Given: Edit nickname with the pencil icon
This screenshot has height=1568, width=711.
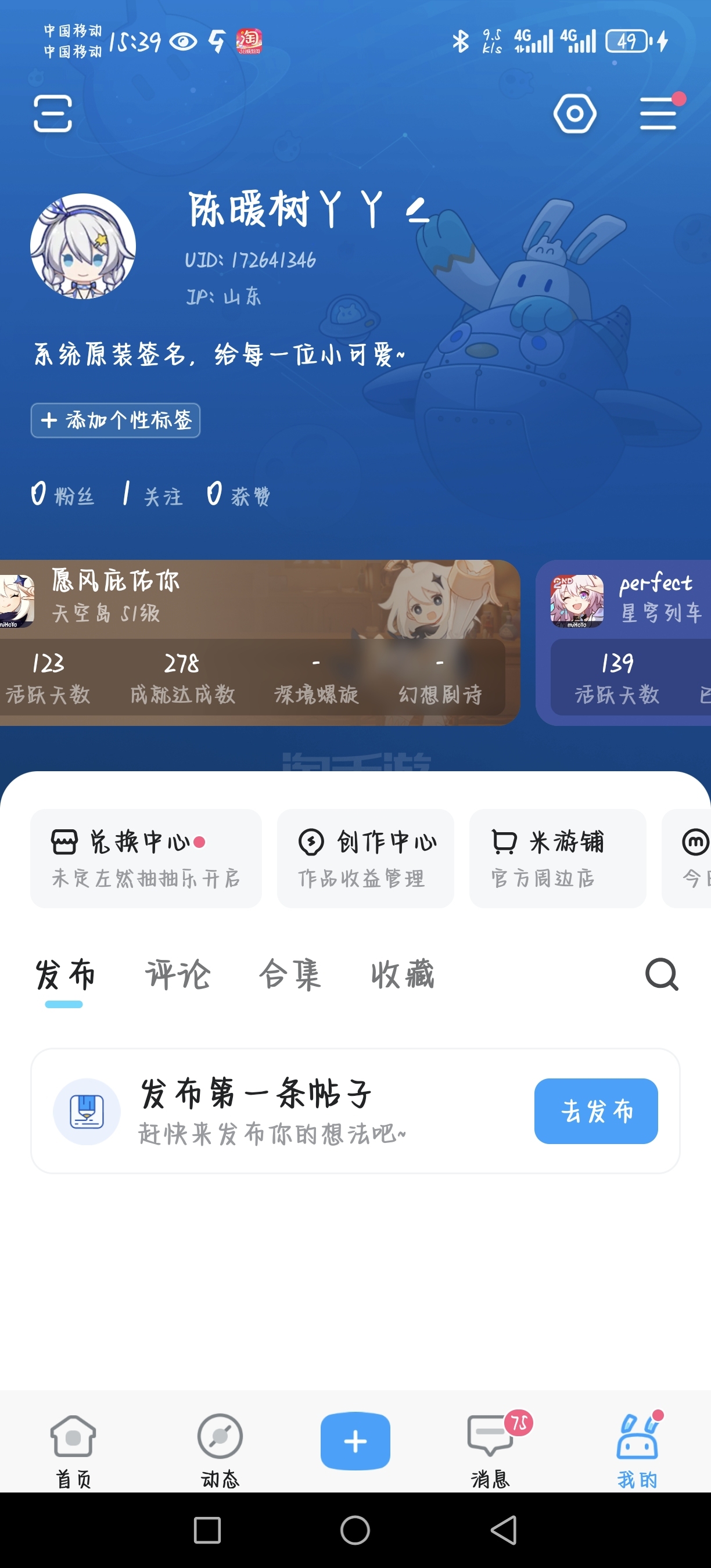Looking at the screenshot, I should pyautogui.click(x=418, y=210).
